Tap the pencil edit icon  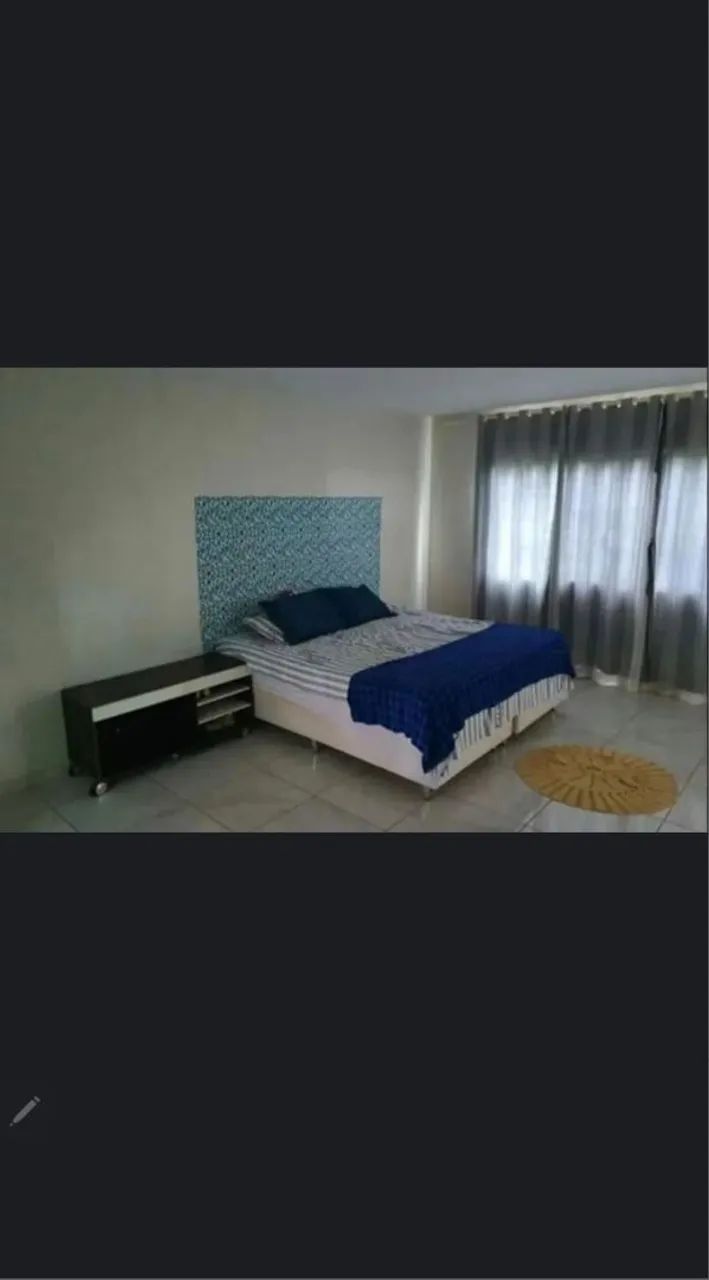25,1111
